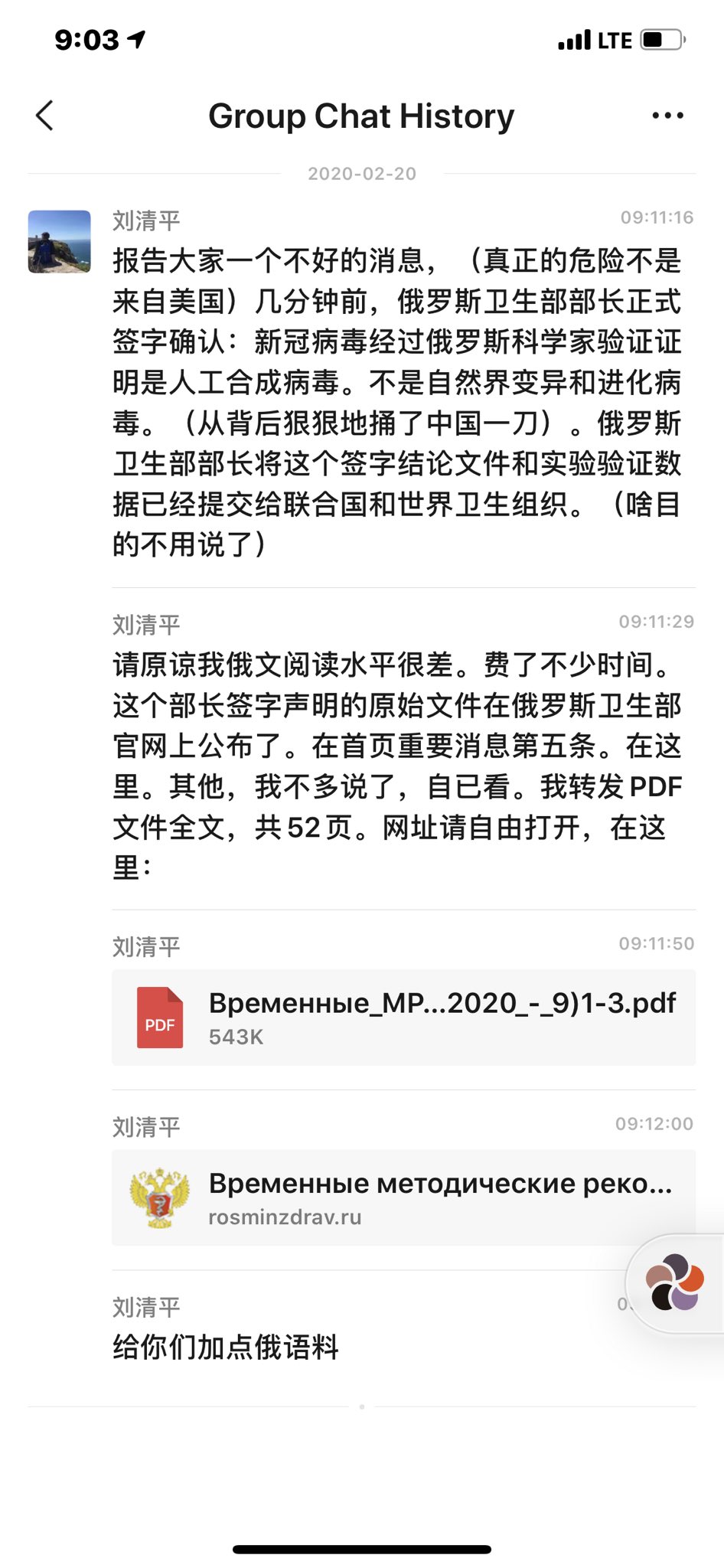
Task: Open the rosminzdrav.ru link card
Action: pos(403,1197)
